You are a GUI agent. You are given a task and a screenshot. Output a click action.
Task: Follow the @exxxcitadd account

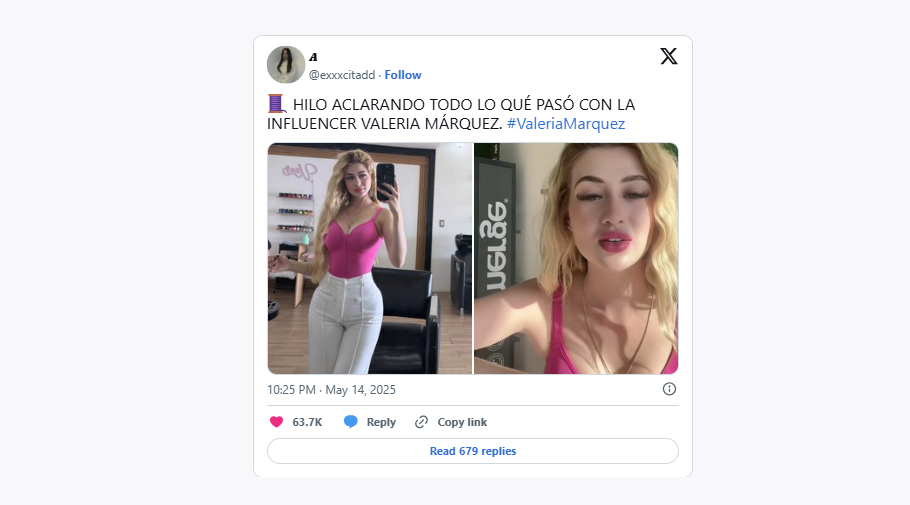403,75
